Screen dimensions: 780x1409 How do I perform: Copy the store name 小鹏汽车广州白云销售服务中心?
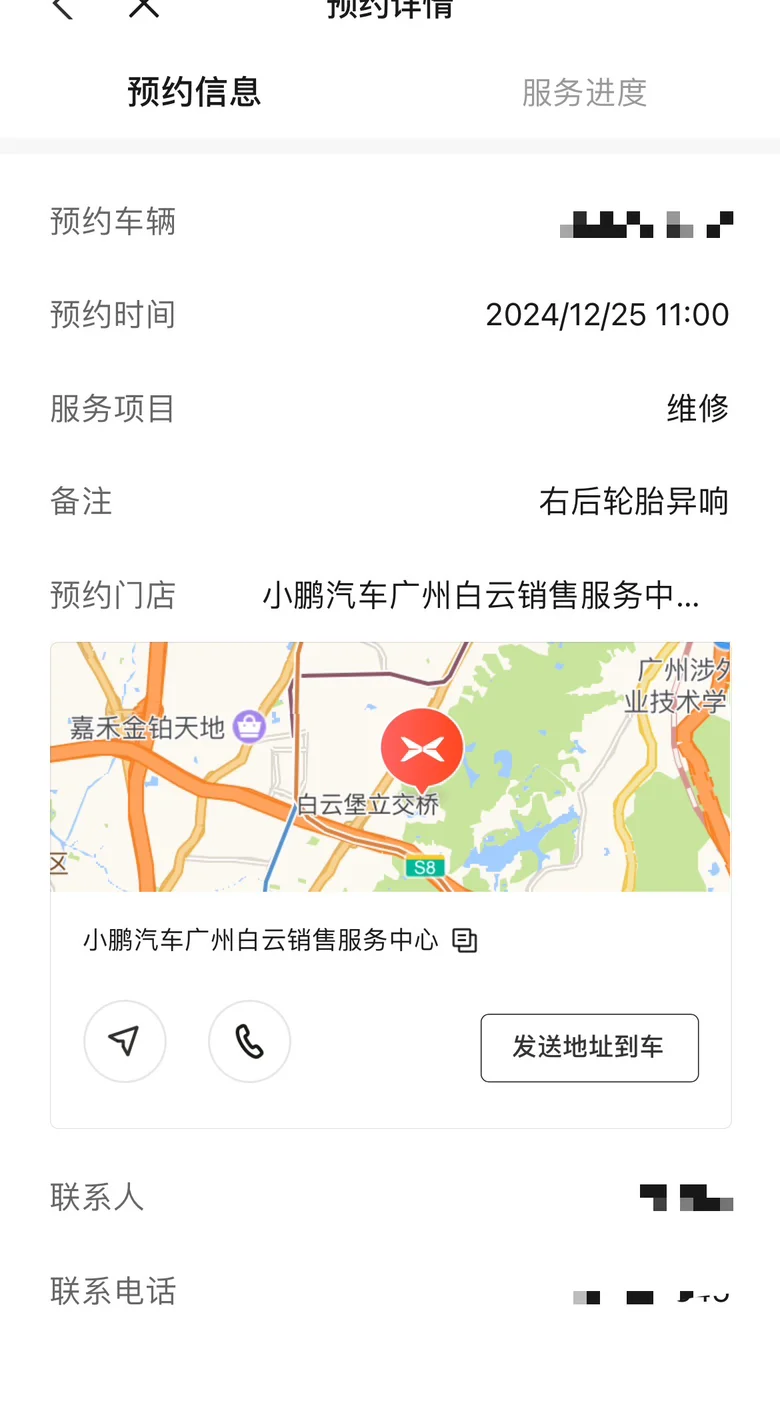point(465,940)
